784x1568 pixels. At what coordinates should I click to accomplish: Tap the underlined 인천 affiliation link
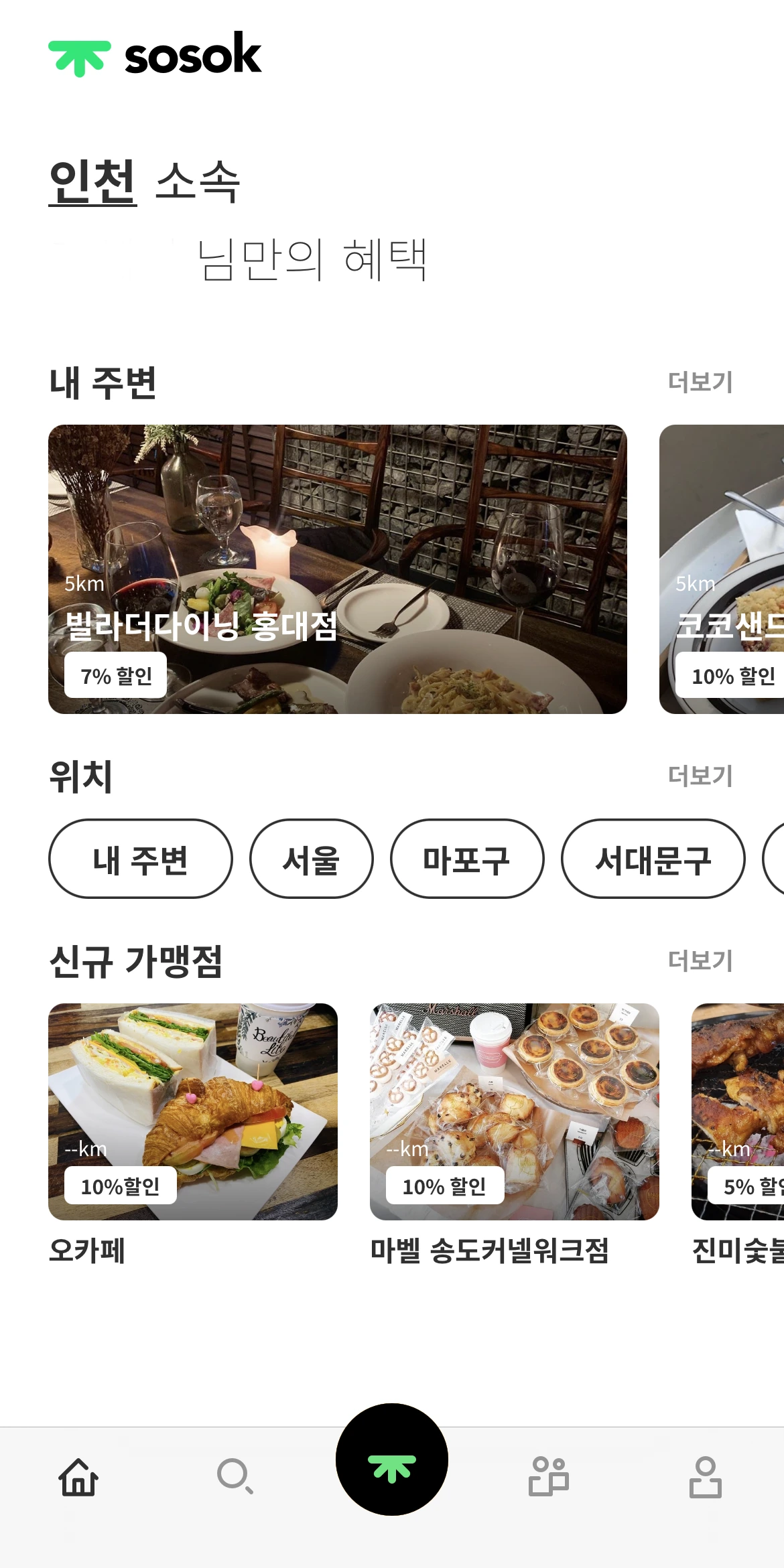point(92,182)
